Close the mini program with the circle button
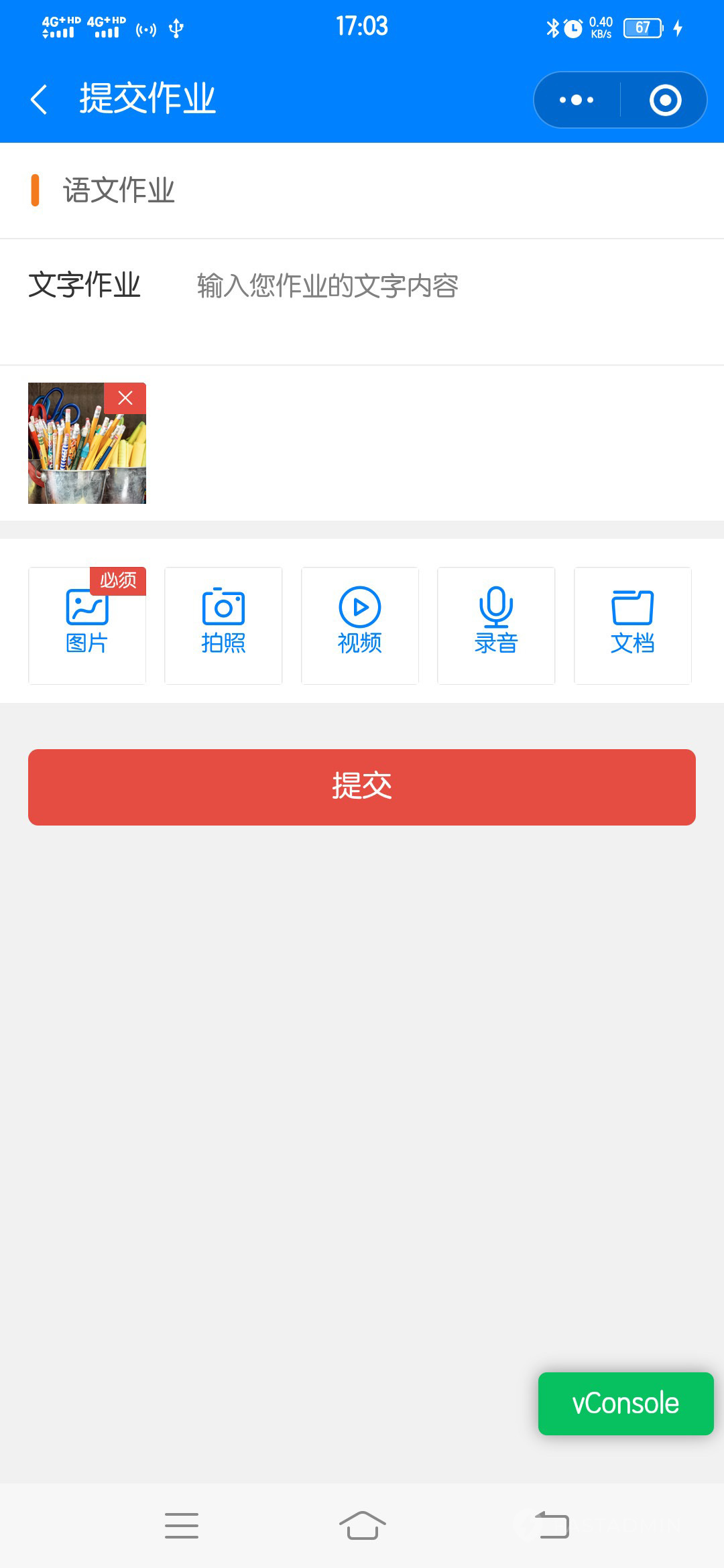This screenshot has height=1568, width=724. pyautogui.click(x=665, y=100)
